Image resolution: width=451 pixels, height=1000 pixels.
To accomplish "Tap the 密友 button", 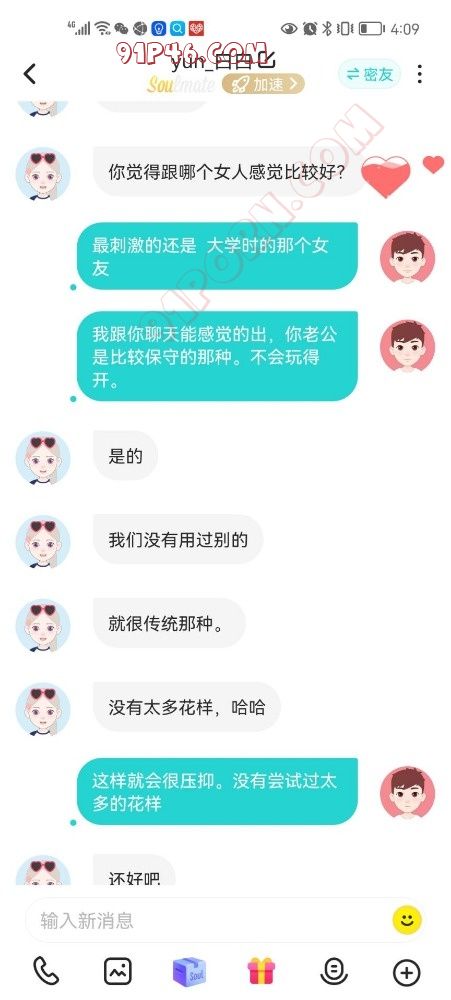I will pos(369,74).
